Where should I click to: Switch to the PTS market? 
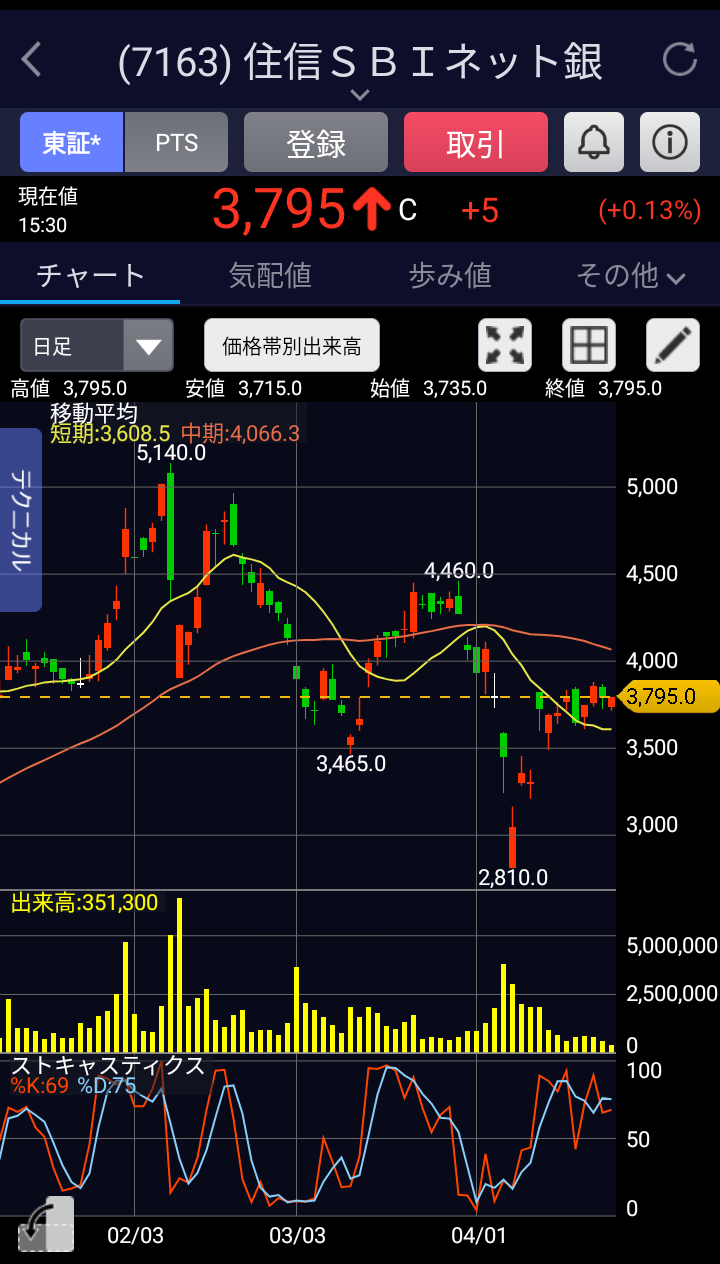tap(177, 143)
